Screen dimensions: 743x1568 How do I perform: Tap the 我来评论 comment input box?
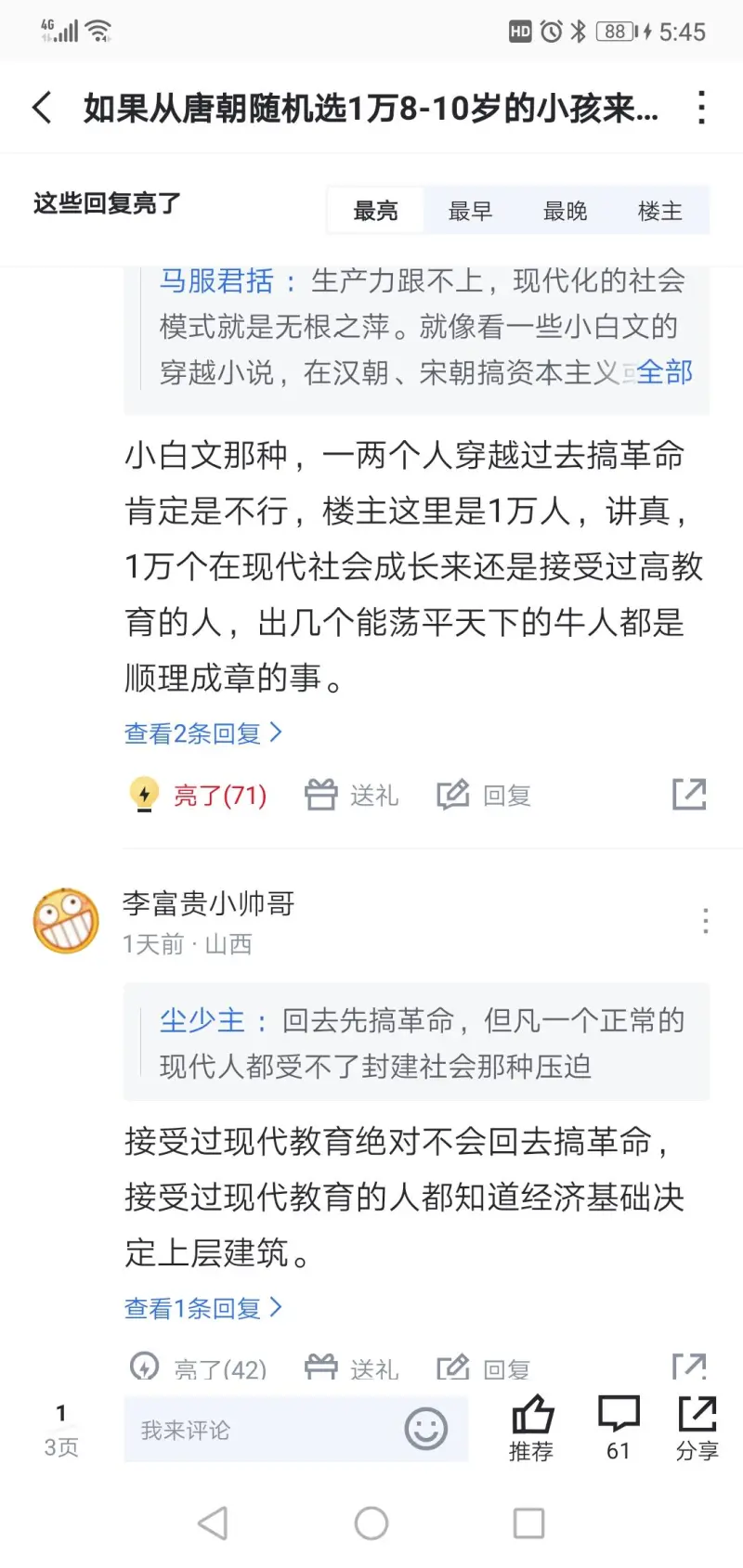[x=260, y=1430]
